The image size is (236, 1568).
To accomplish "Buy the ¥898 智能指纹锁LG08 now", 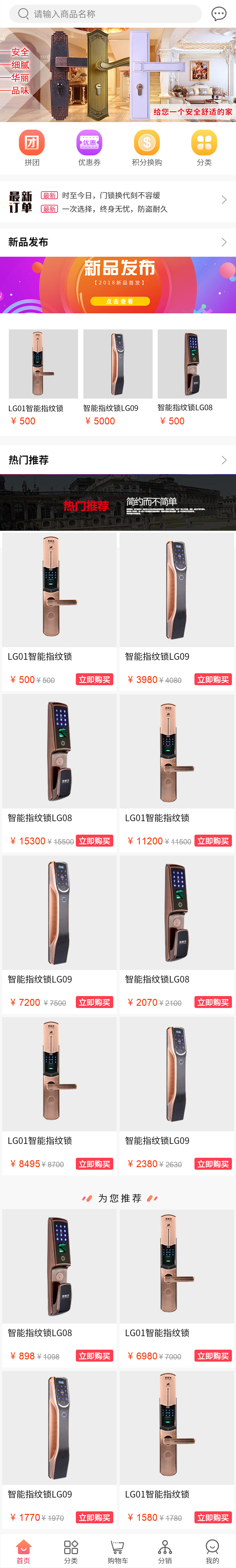I will click(94, 1356).
